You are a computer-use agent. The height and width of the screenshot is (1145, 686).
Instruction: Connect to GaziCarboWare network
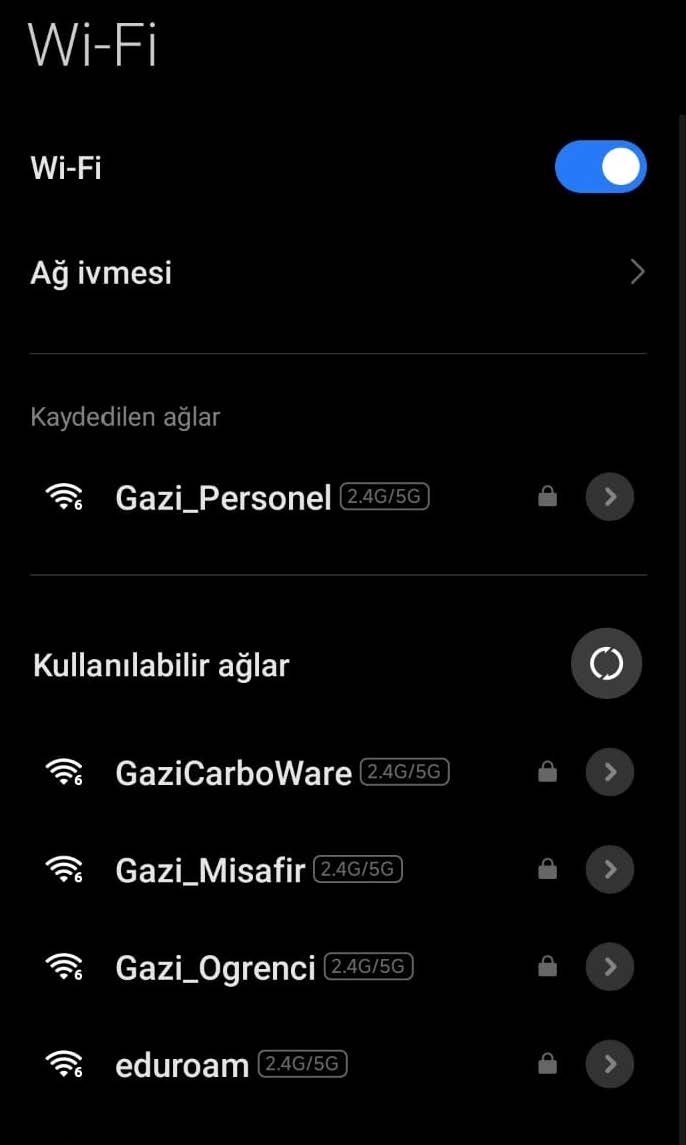(233, 773)
